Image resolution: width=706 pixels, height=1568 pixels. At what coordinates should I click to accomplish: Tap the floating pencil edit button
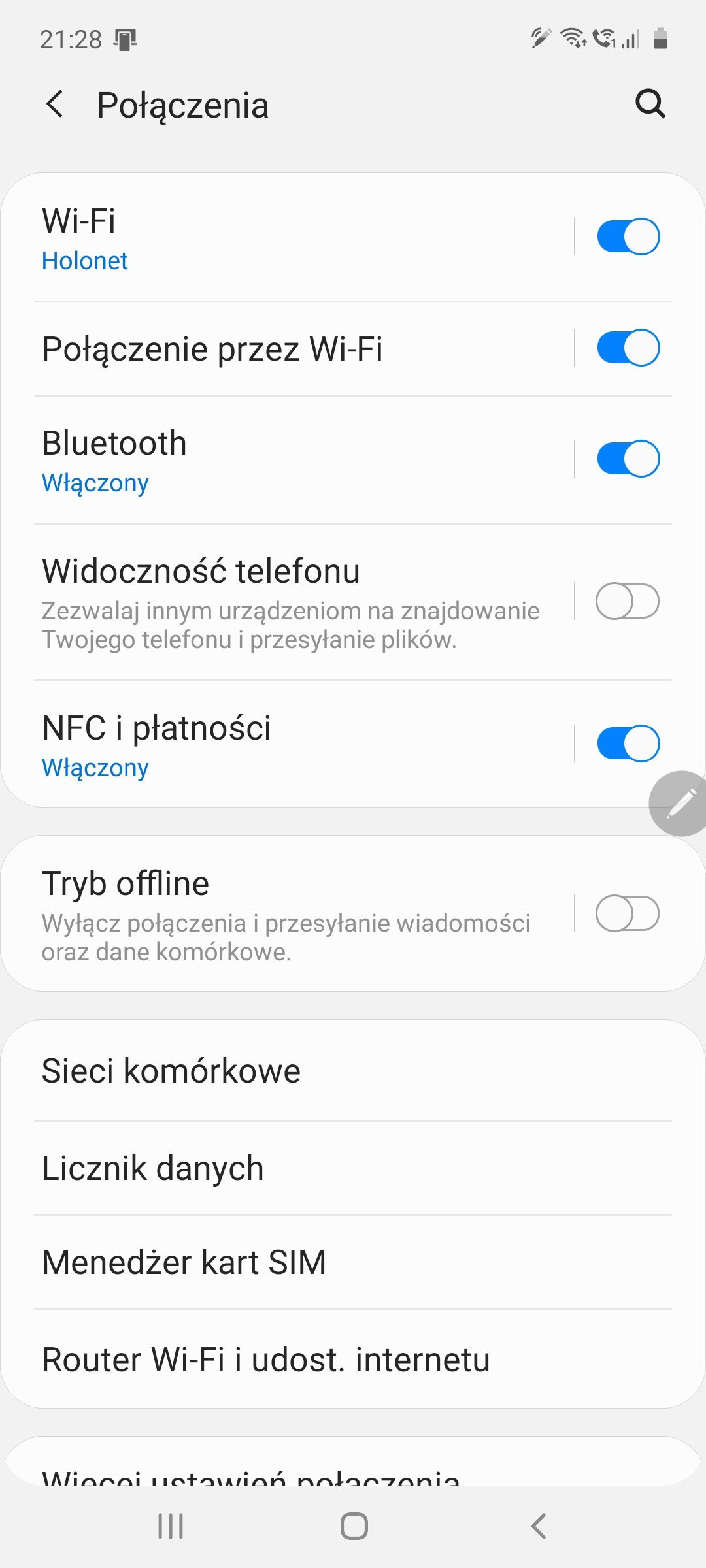[679, 804]
